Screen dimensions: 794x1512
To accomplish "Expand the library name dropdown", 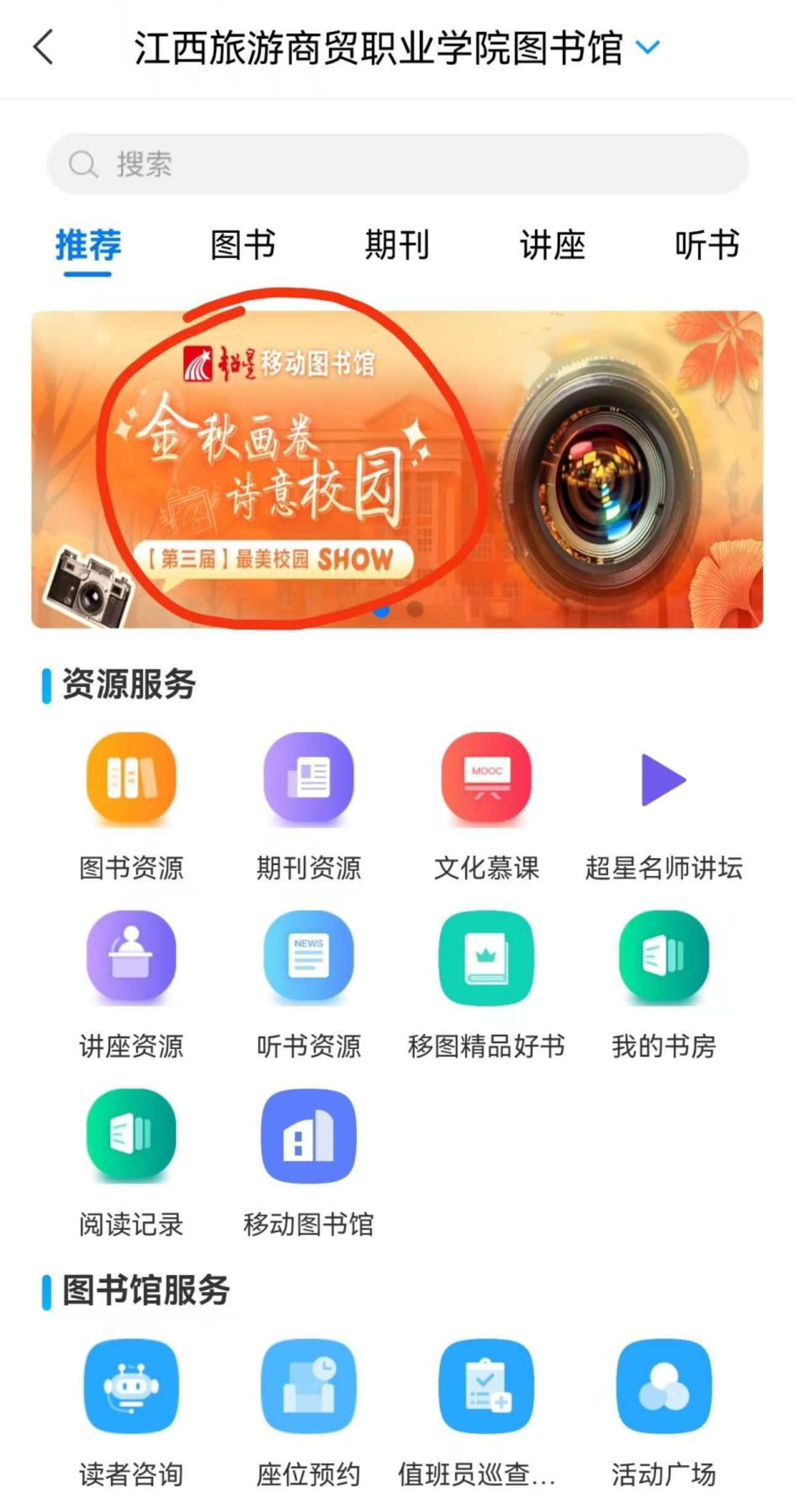I will coord(647,47).
